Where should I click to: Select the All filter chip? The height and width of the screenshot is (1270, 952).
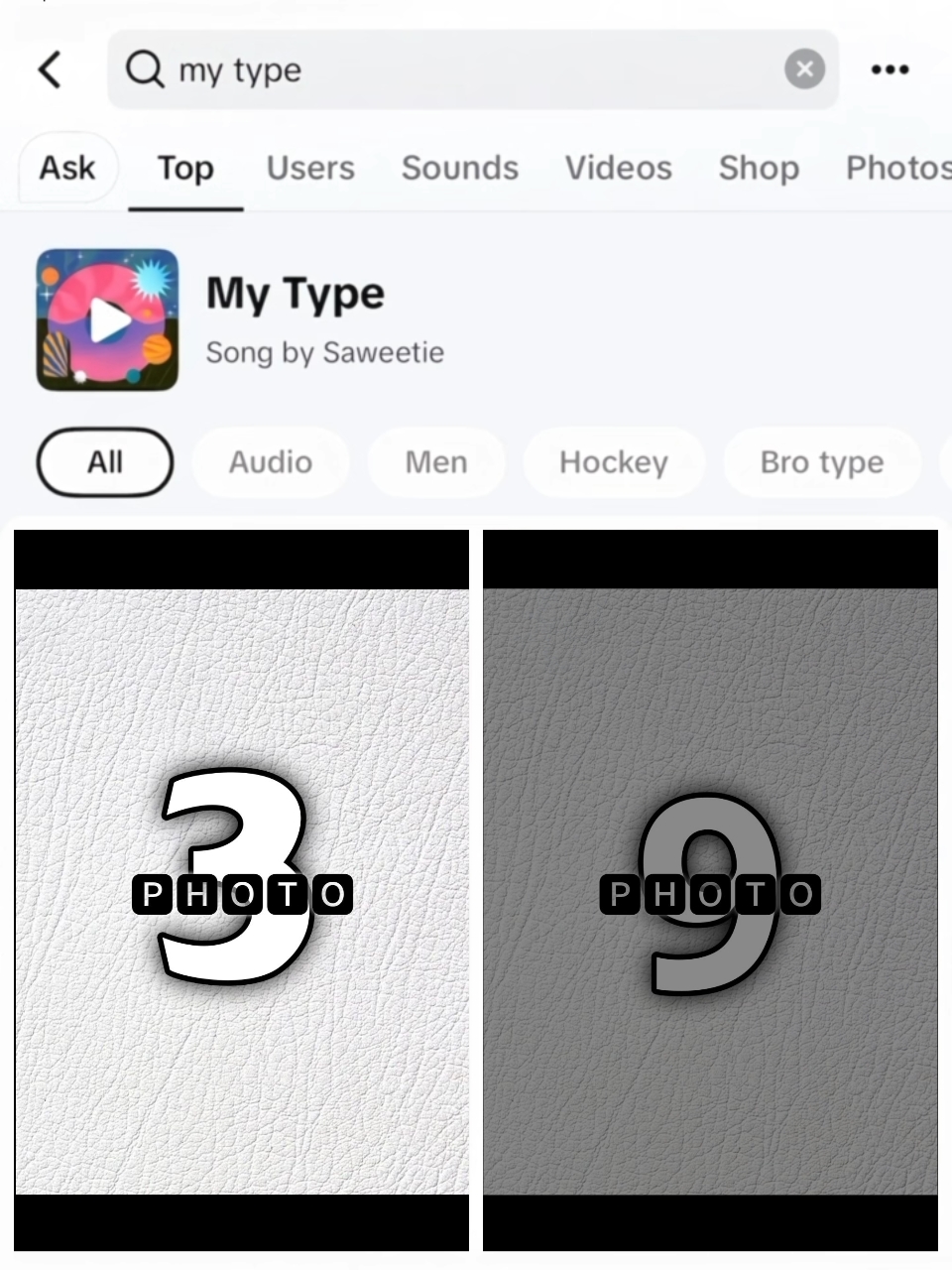(x=105, y=462)
